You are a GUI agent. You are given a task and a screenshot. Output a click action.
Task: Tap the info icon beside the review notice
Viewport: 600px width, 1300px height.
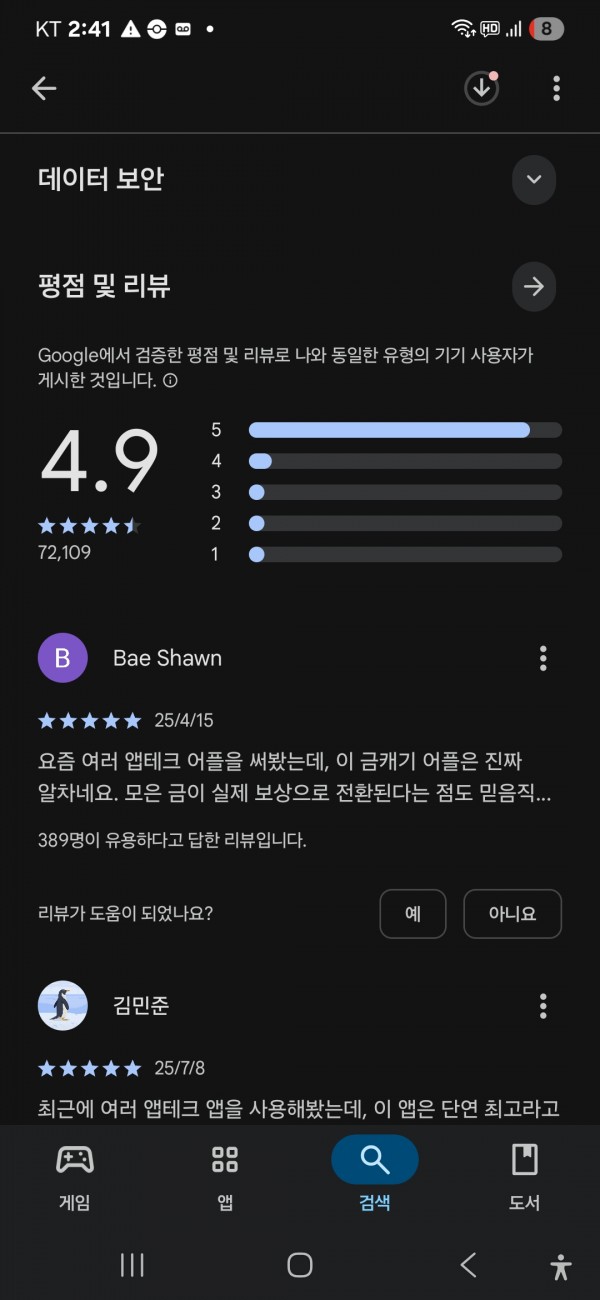pyautogui.click(x=170, y=381)
